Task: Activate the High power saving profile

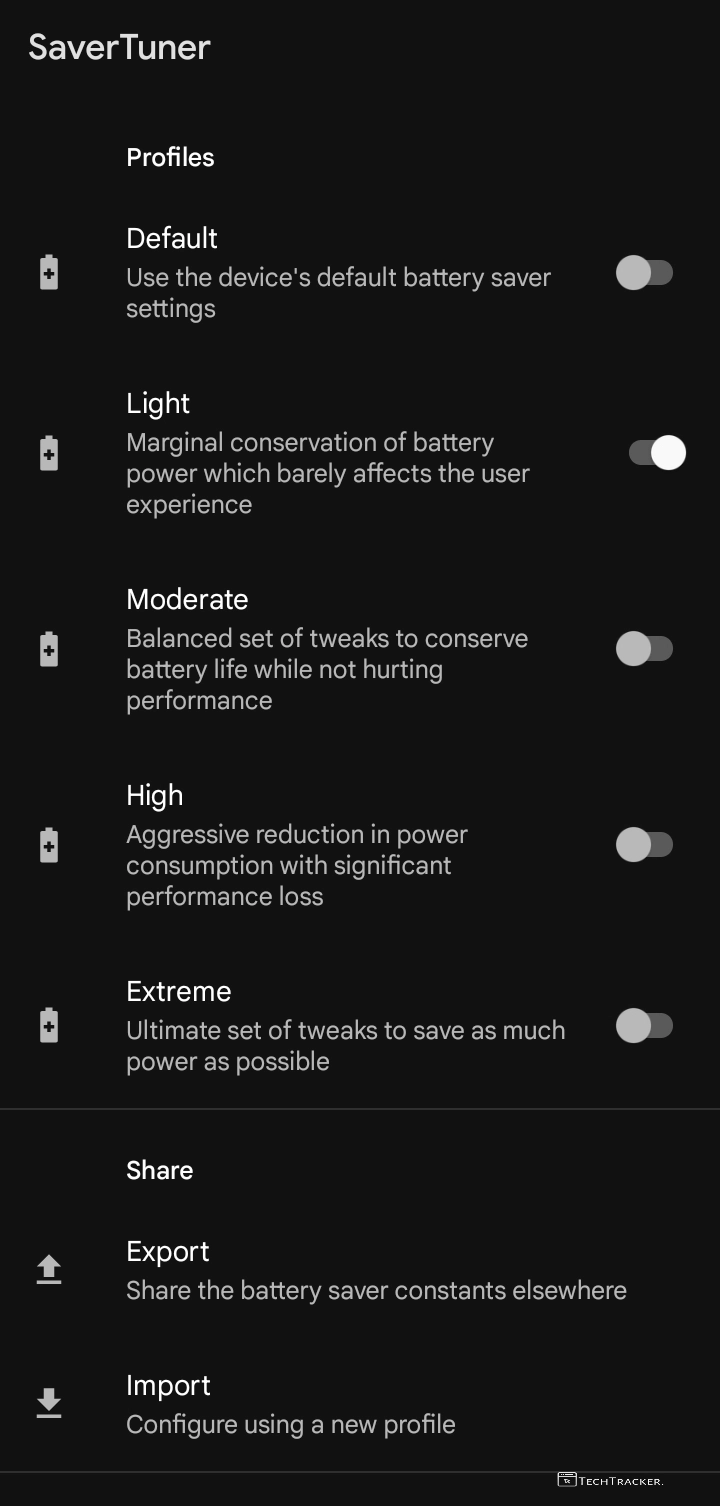Action: 644,845
